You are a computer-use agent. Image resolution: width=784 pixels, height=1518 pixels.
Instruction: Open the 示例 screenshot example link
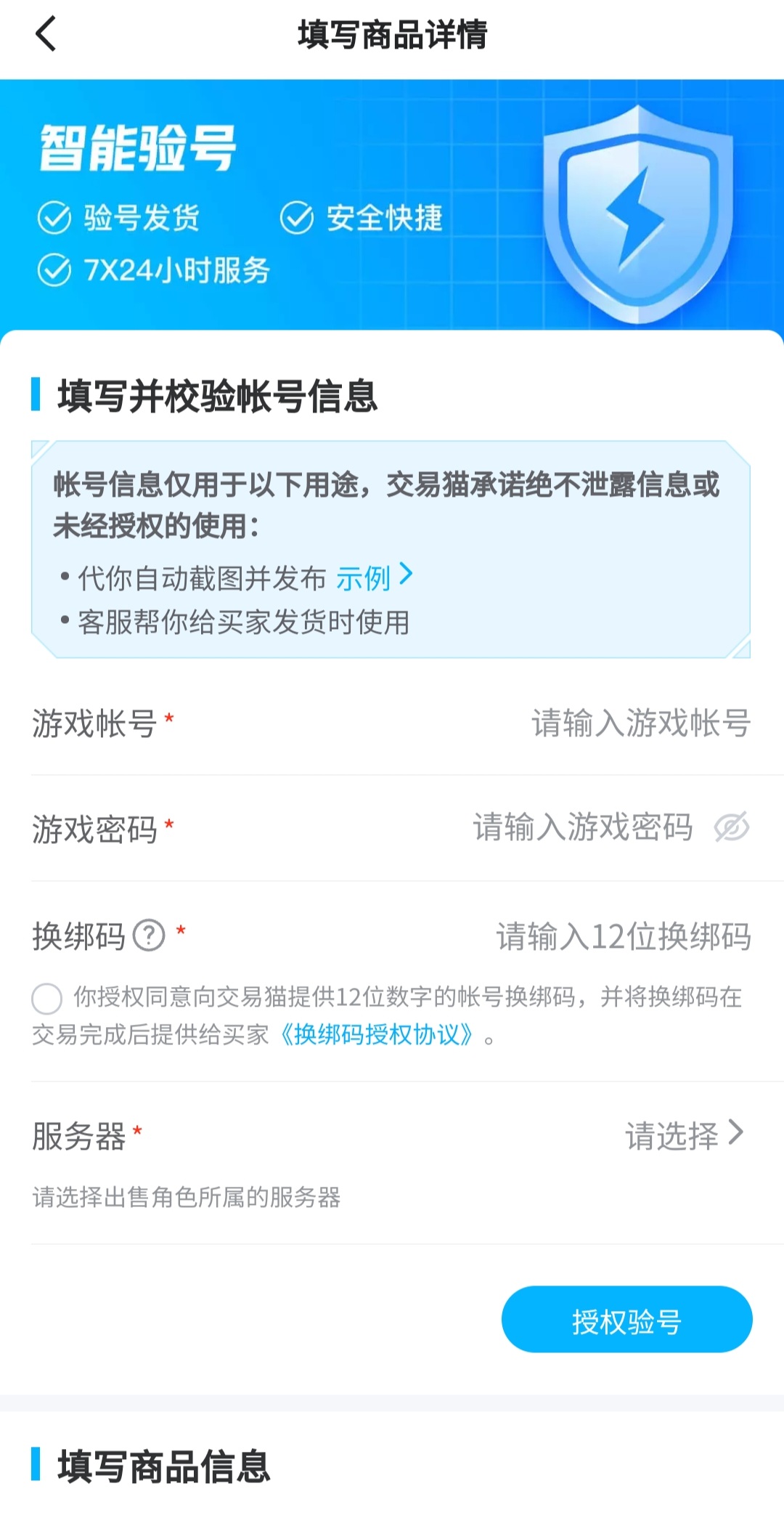(373, 577)
